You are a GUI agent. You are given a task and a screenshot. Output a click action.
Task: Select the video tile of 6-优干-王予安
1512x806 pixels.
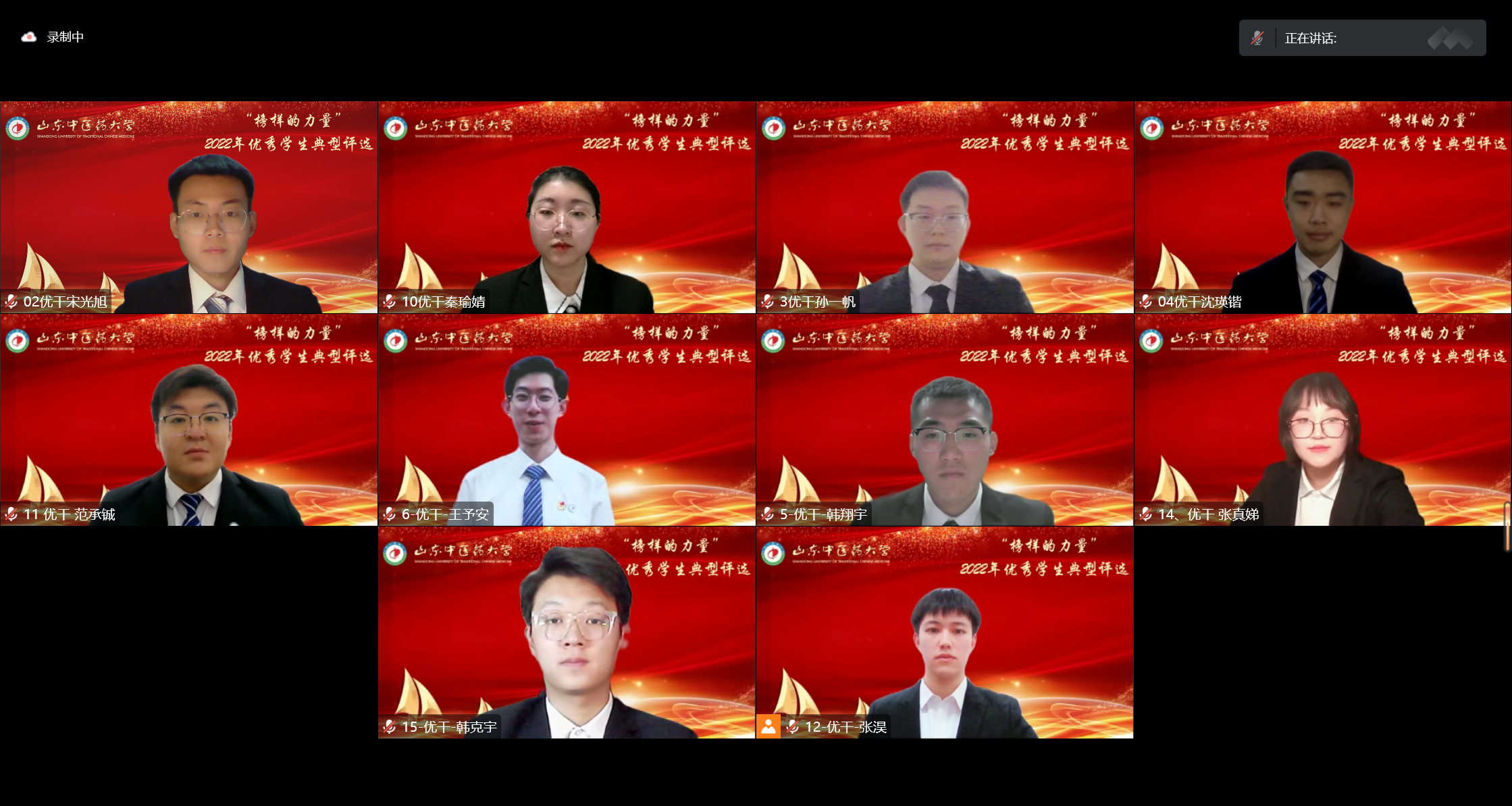pos(567,420)
